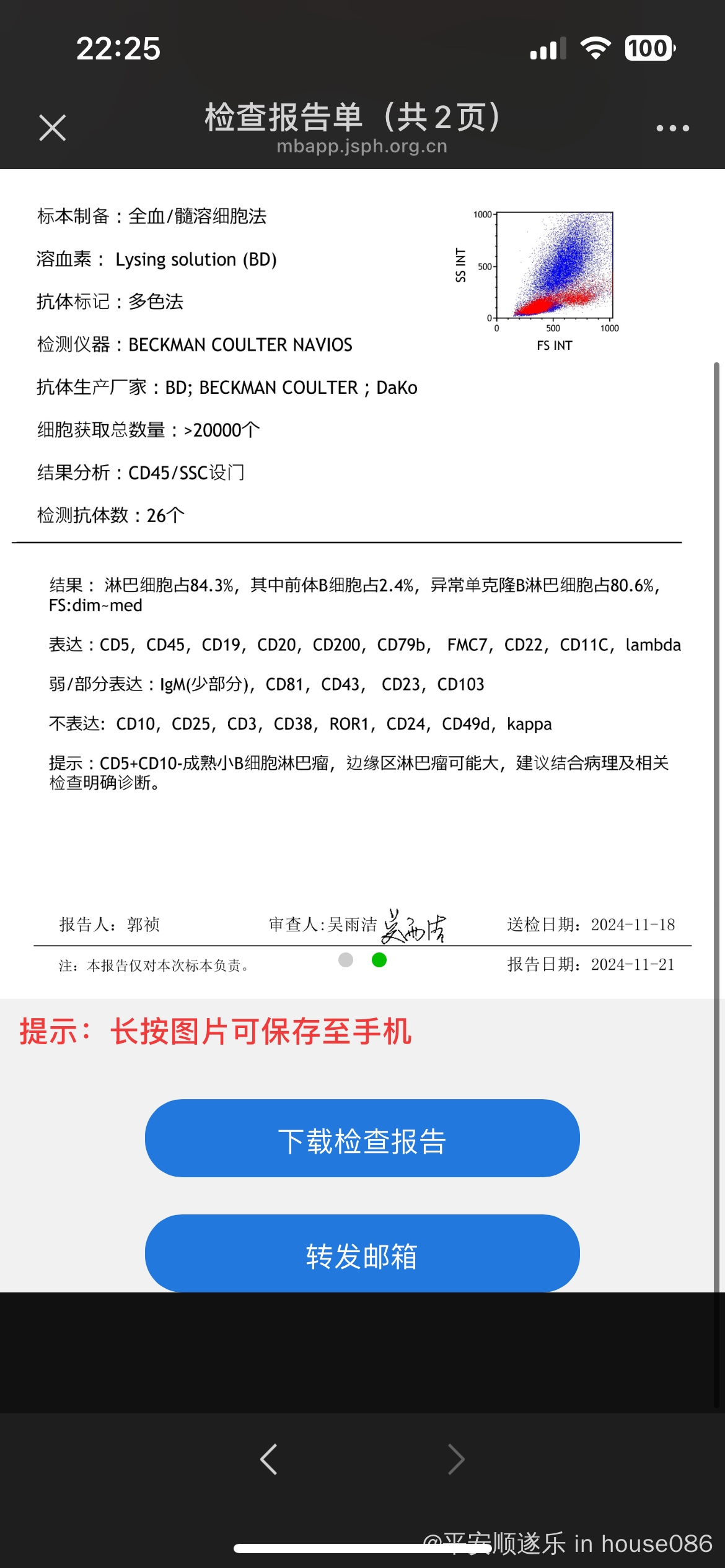Tap the browser forward arrow
Screen dimensions: 725x1568
pyautogui.click(x=456, y=1460)
